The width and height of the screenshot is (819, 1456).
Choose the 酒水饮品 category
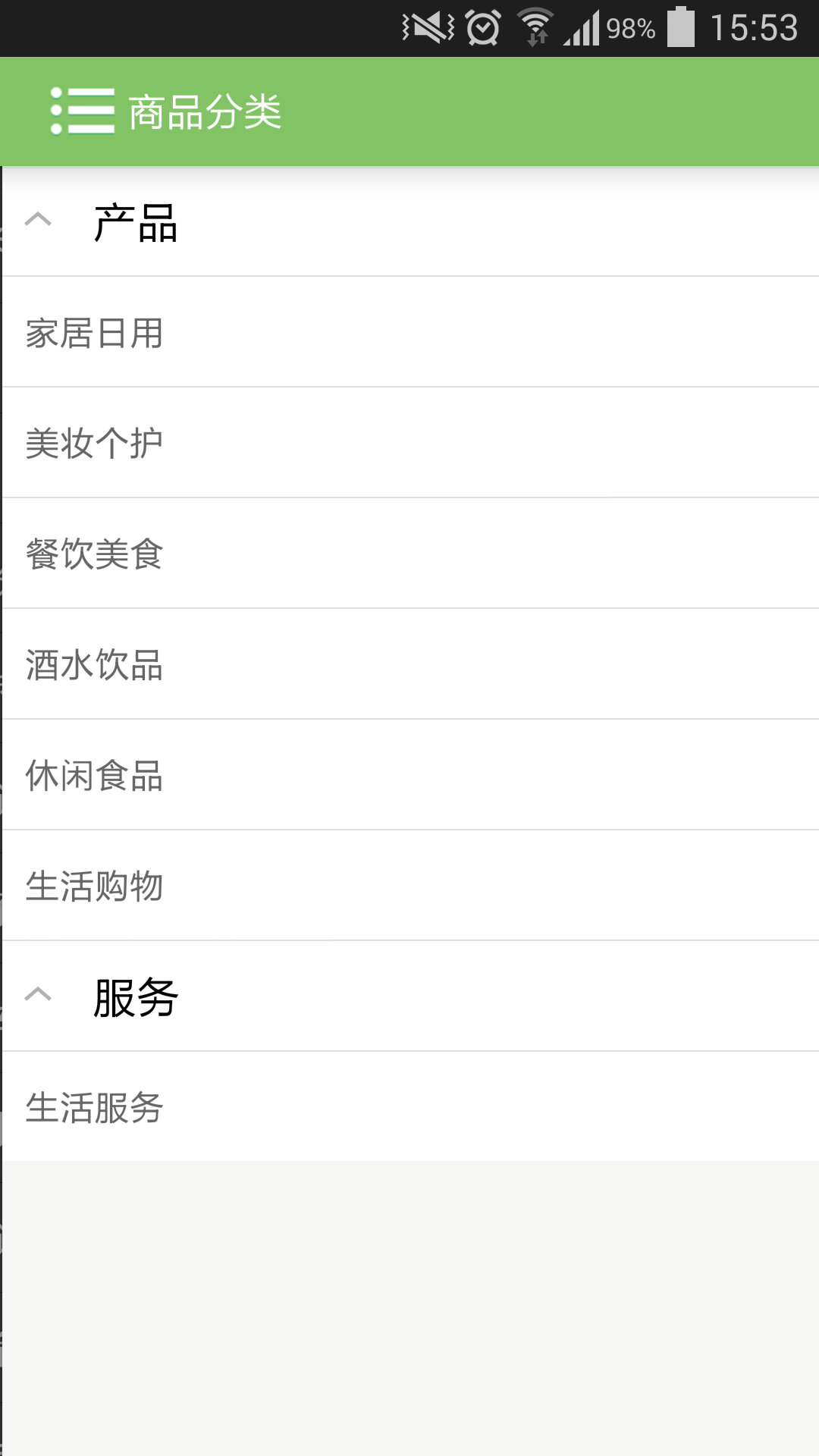tap(95, 664)
